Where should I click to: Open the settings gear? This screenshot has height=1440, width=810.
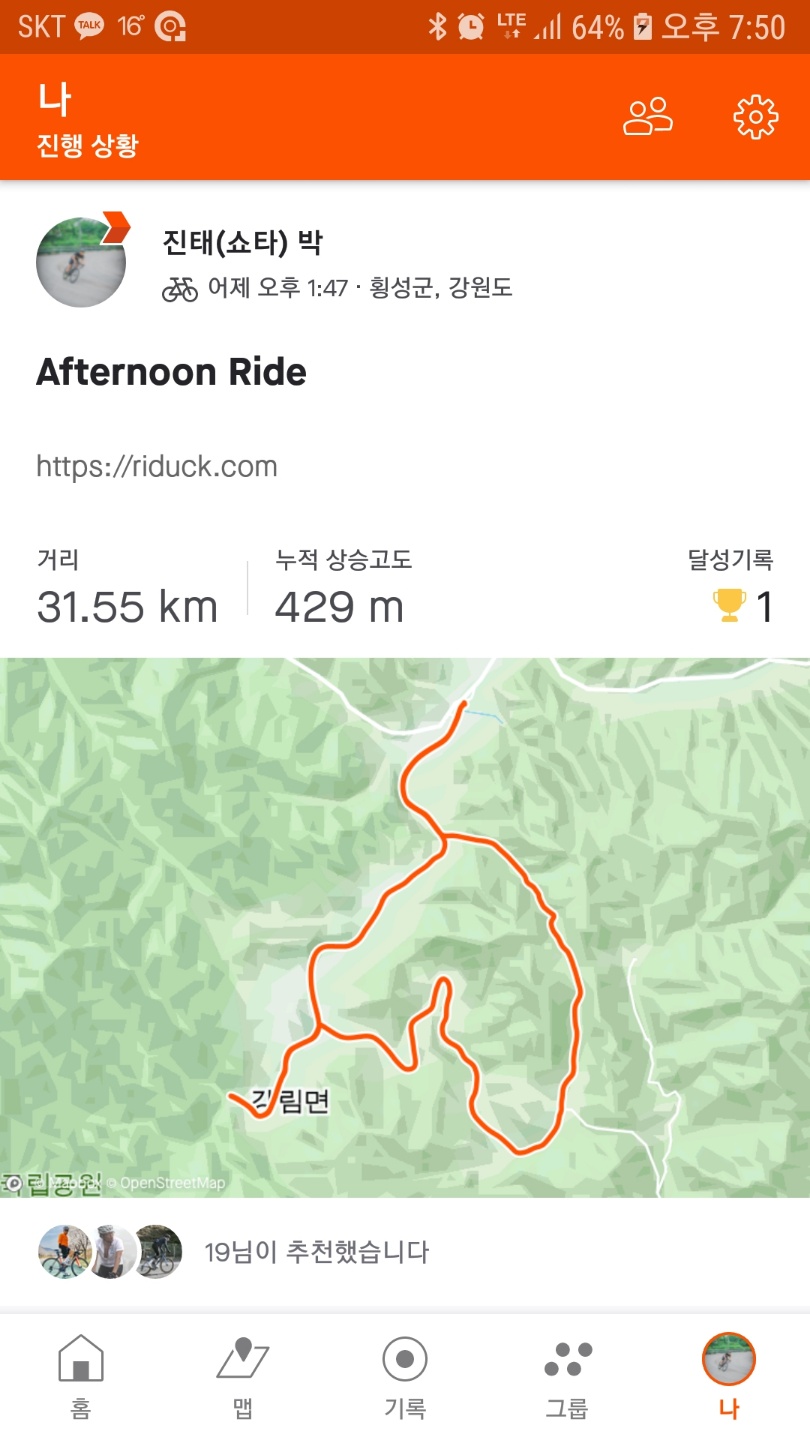(x=755, y=117)
